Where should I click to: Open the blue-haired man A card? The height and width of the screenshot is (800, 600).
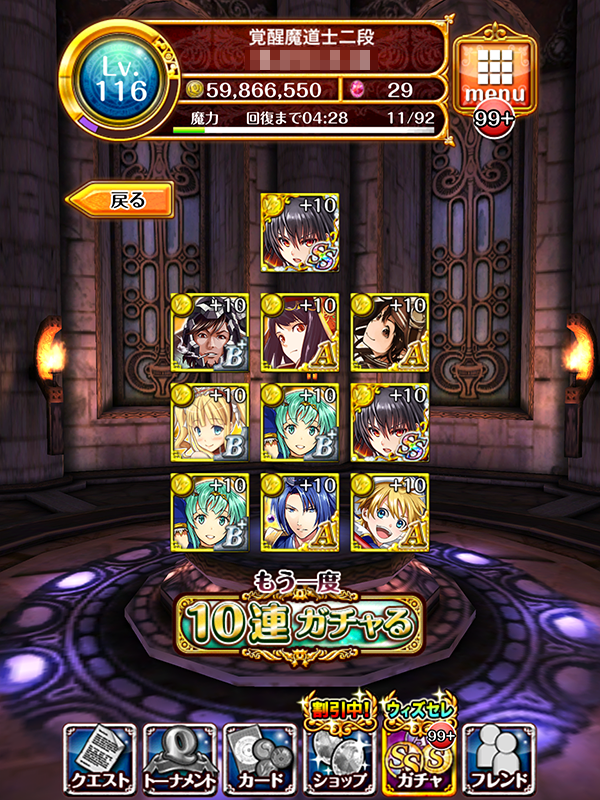pos(300,513)
